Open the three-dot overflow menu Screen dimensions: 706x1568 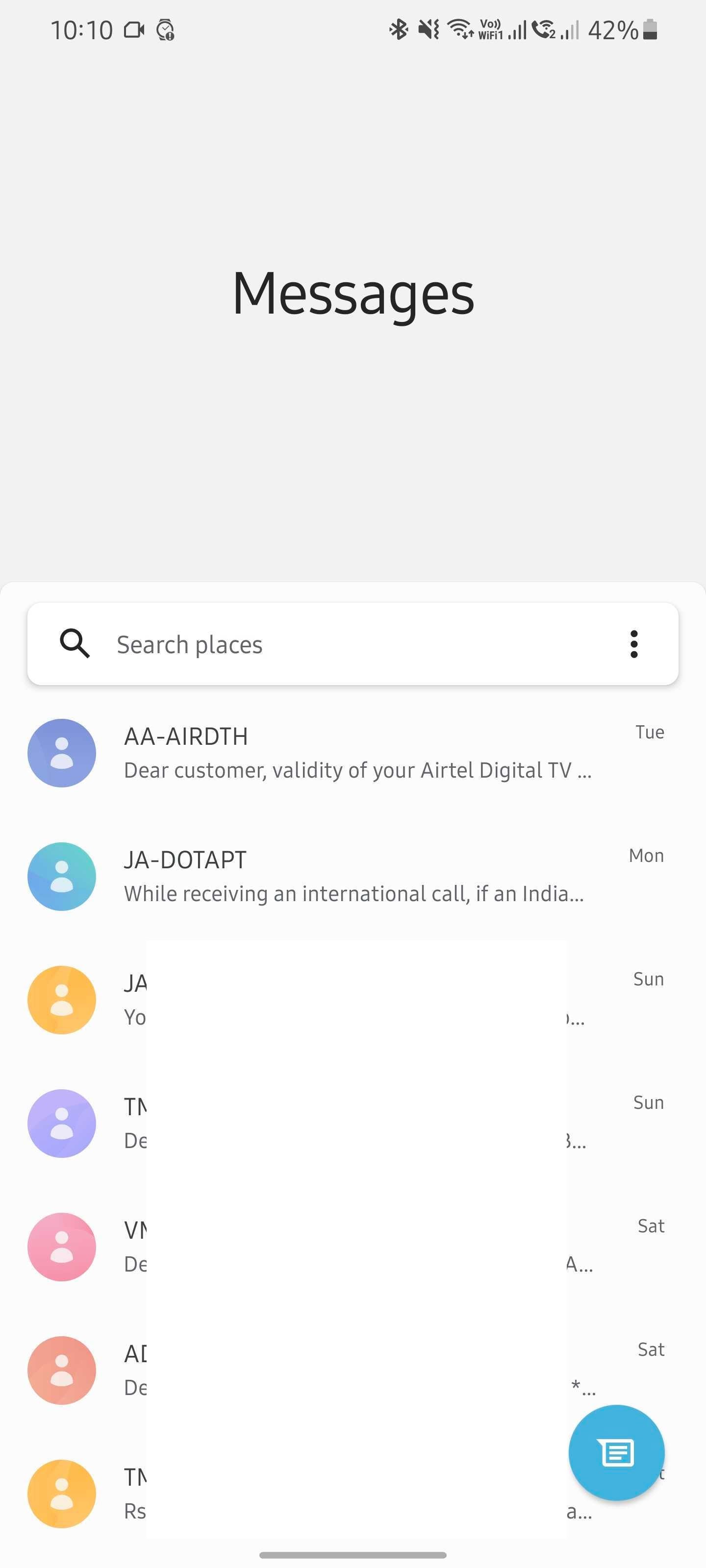coord(633,644)
